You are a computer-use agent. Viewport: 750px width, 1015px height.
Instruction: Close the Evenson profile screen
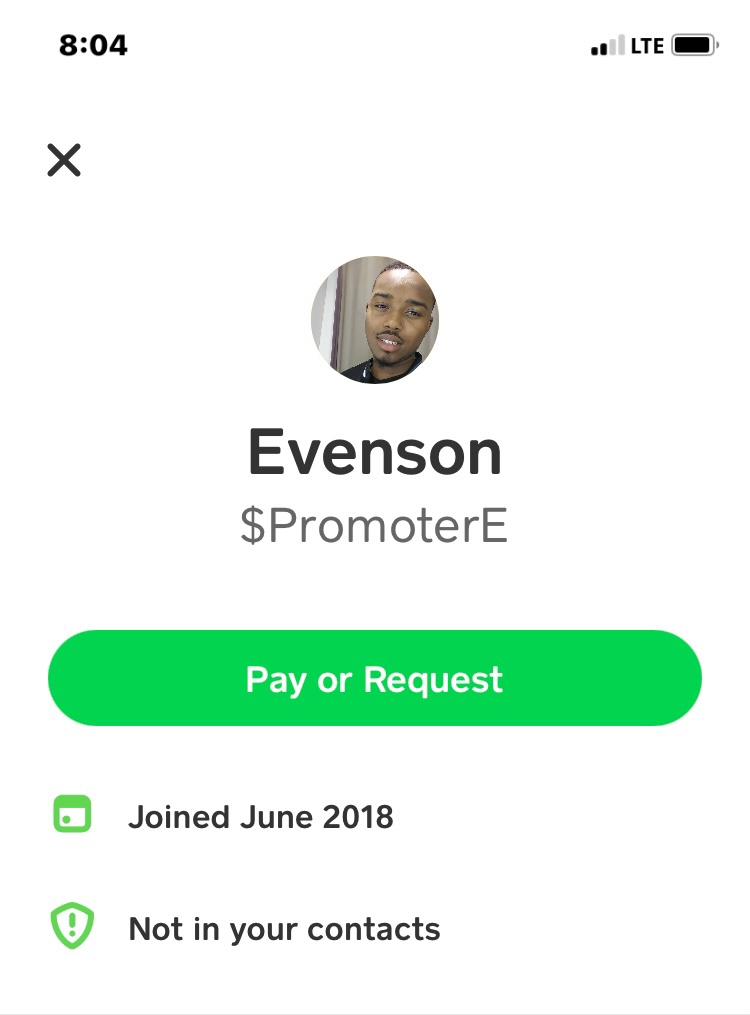pyautogui.click(x=64, y=160)
